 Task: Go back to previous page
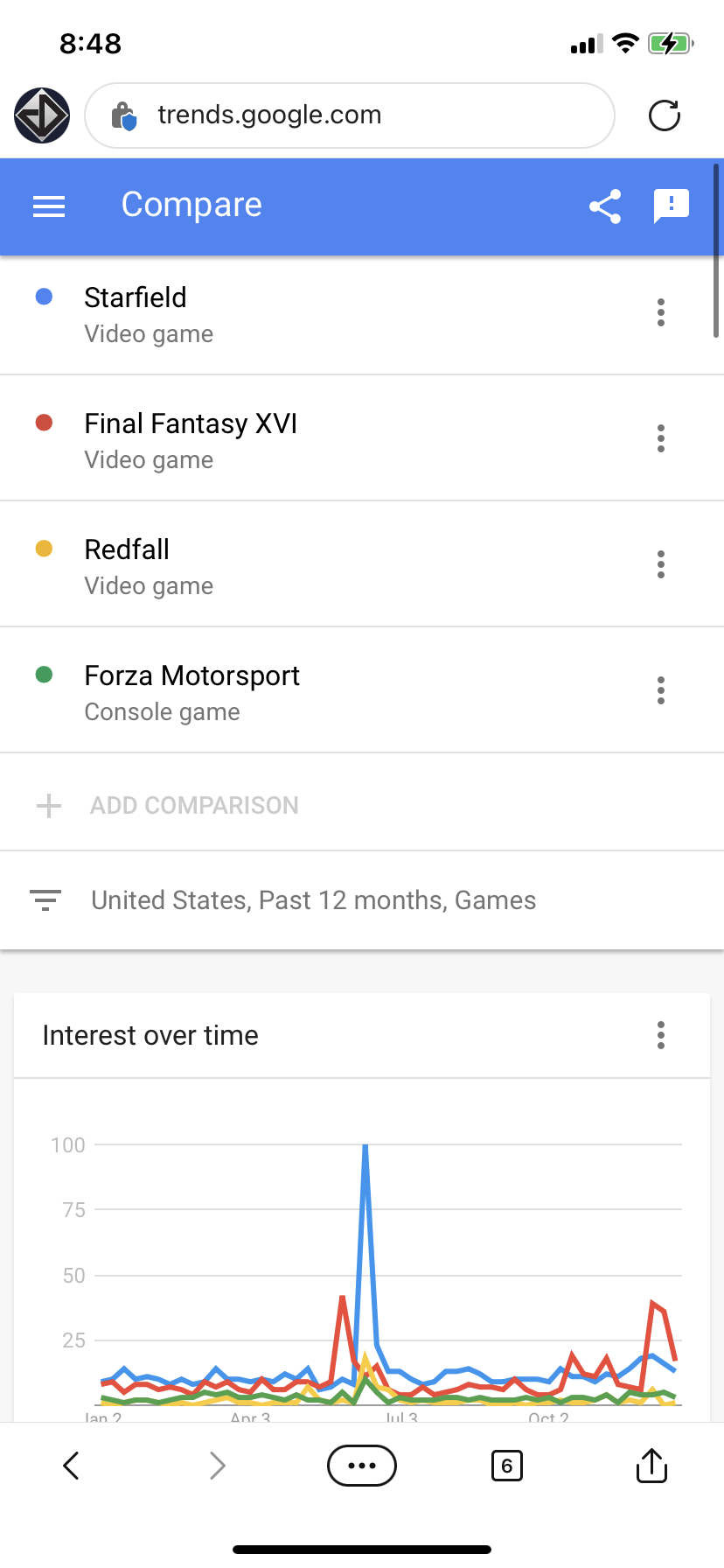[x=72, y=1465]
